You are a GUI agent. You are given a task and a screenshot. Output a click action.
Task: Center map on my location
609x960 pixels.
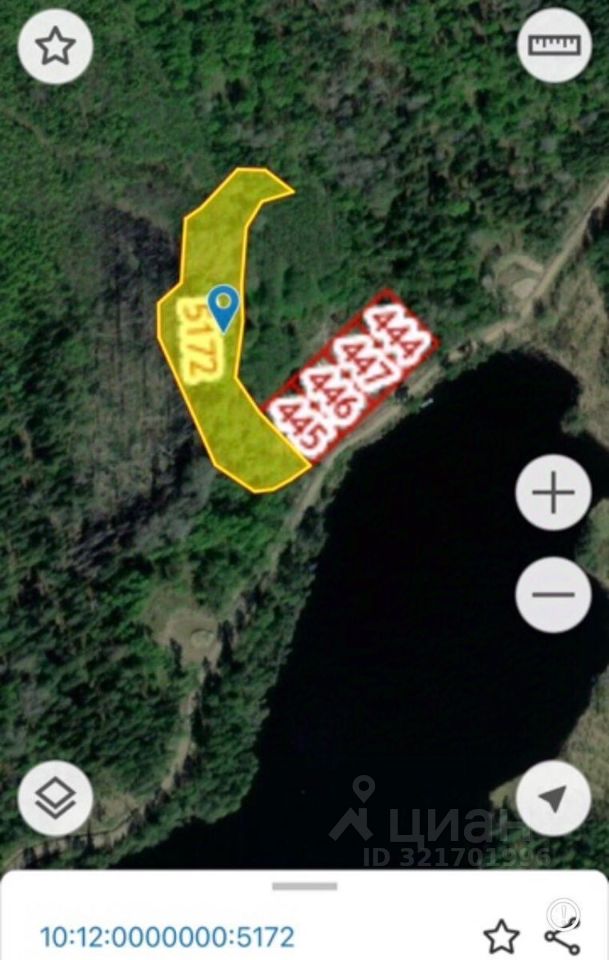553,798
